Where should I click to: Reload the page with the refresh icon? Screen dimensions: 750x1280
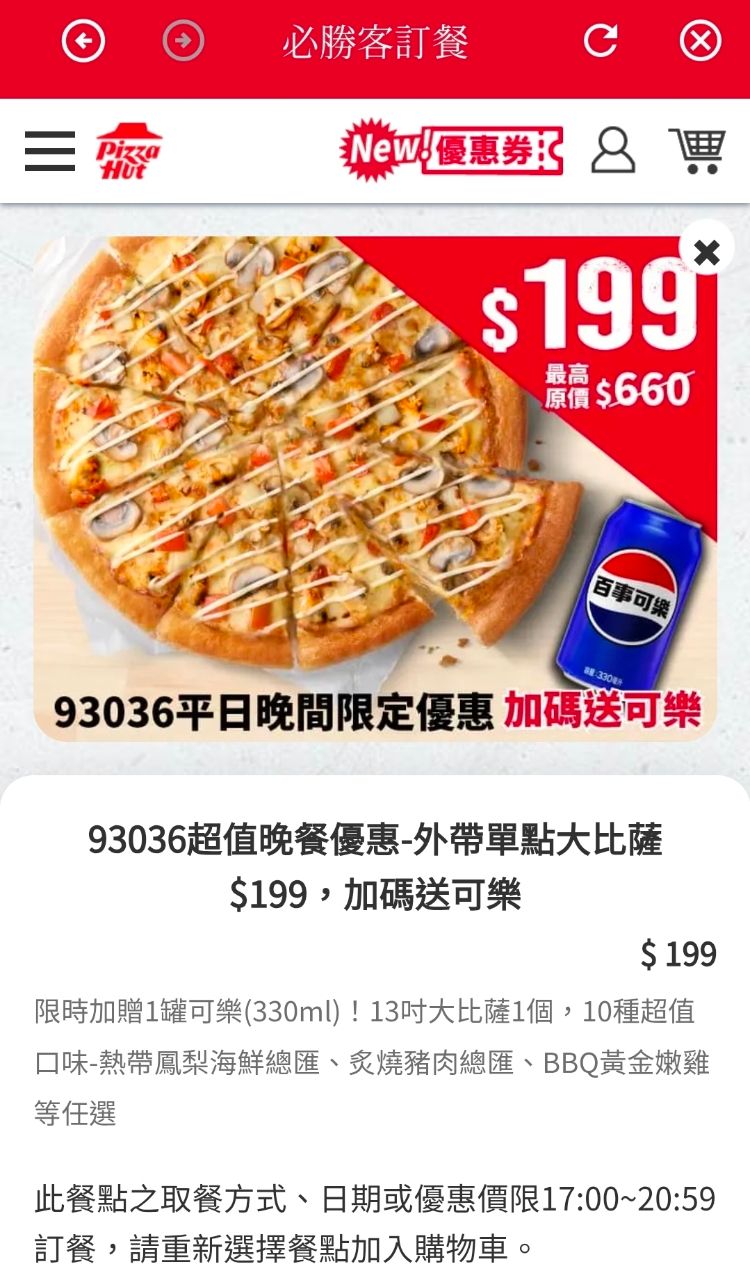[601, 42]
